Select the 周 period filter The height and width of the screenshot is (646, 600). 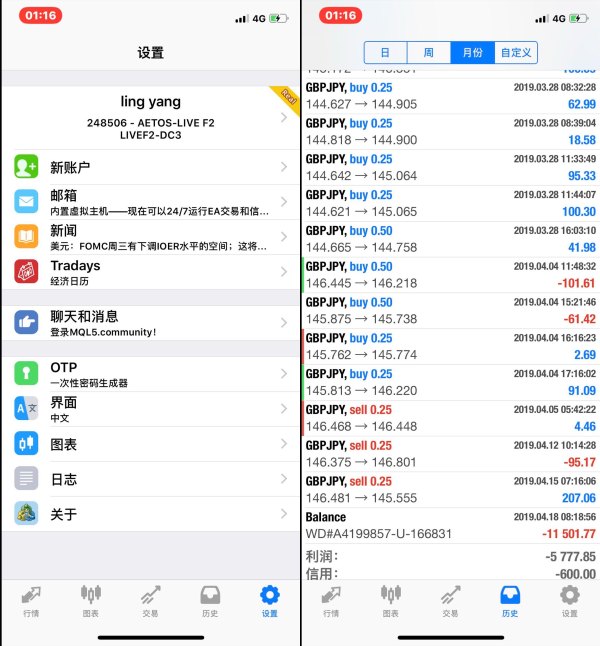pyautogui.click(x=428, y=52)
